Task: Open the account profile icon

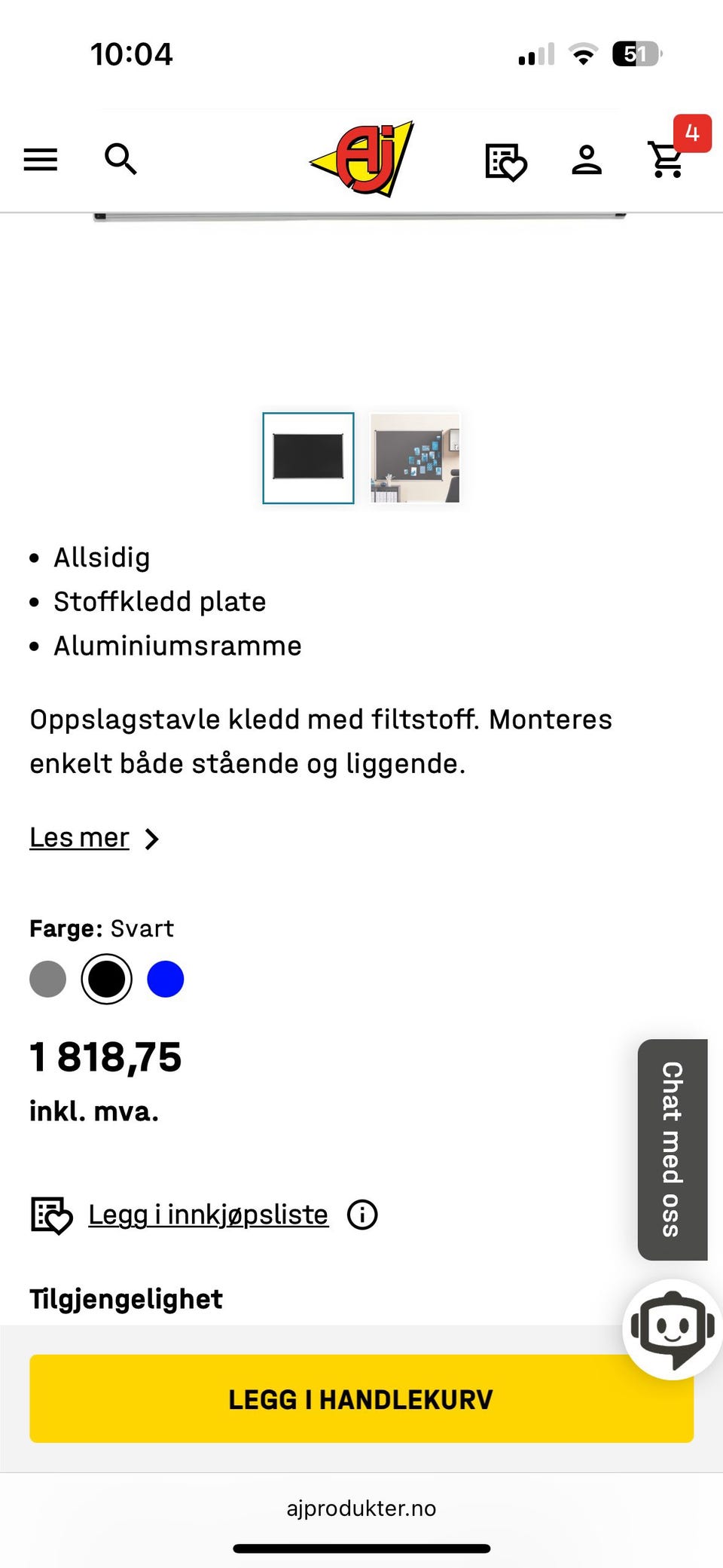Action: pyautogui.click(x=587, y=159)
